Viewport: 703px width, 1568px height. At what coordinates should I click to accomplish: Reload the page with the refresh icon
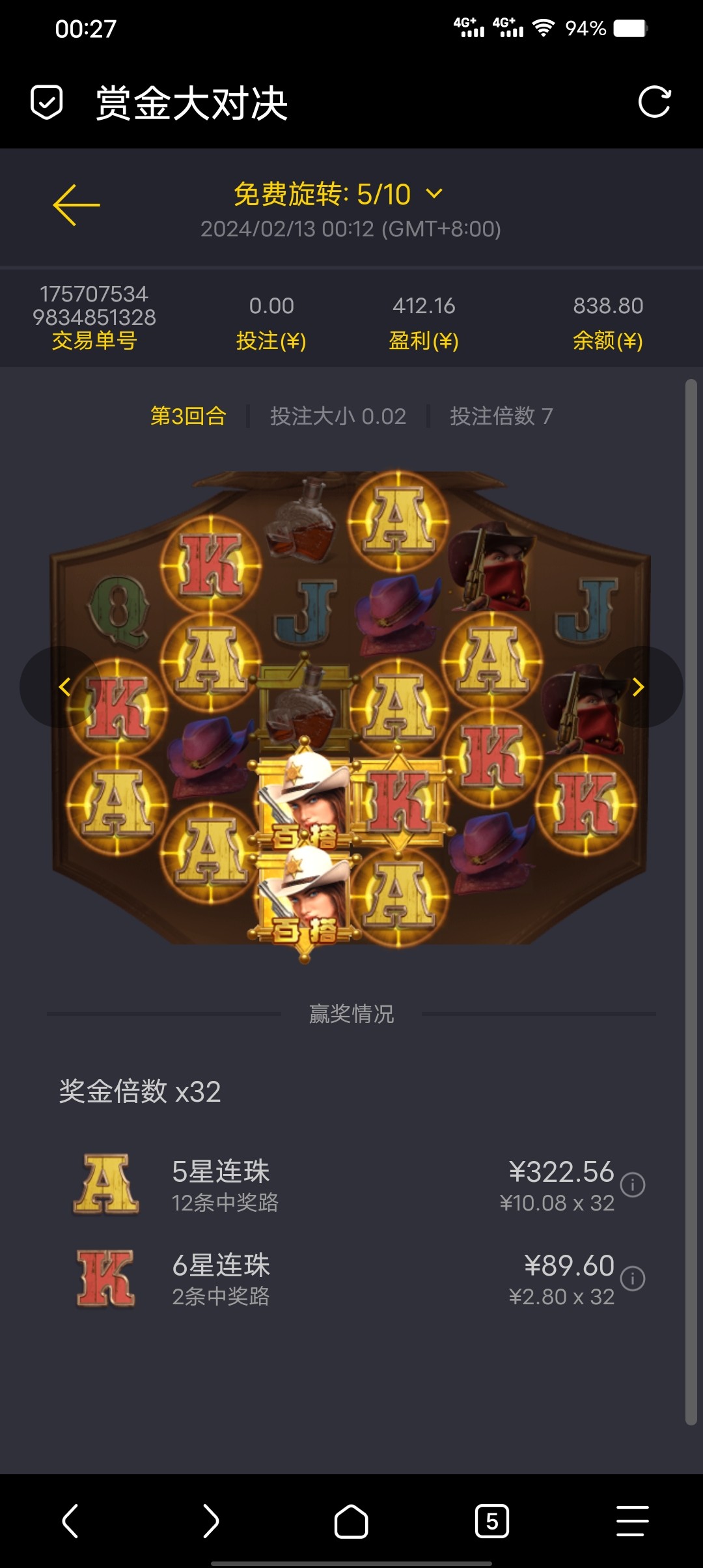[654, 102]
